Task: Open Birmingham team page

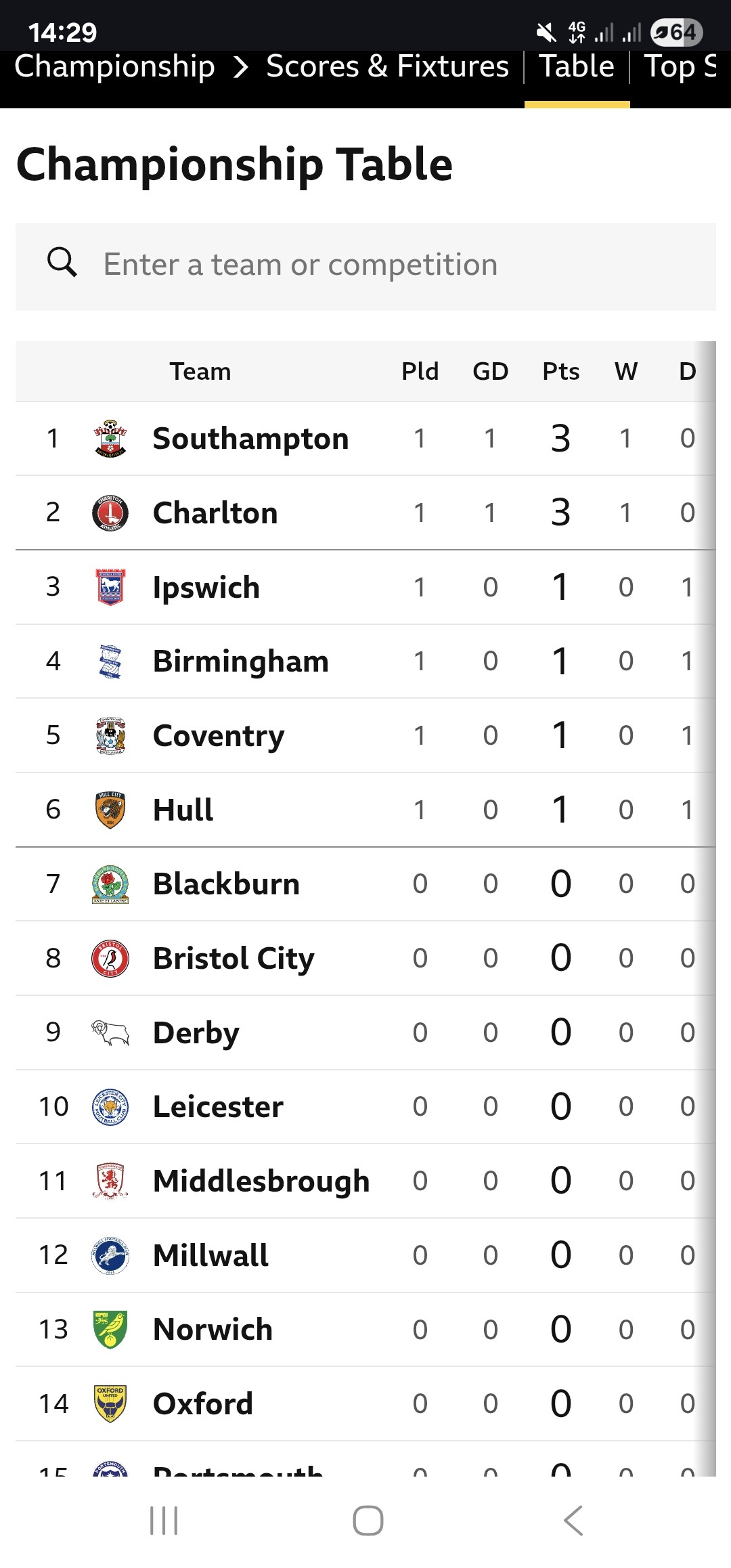Action: [241, 661]
